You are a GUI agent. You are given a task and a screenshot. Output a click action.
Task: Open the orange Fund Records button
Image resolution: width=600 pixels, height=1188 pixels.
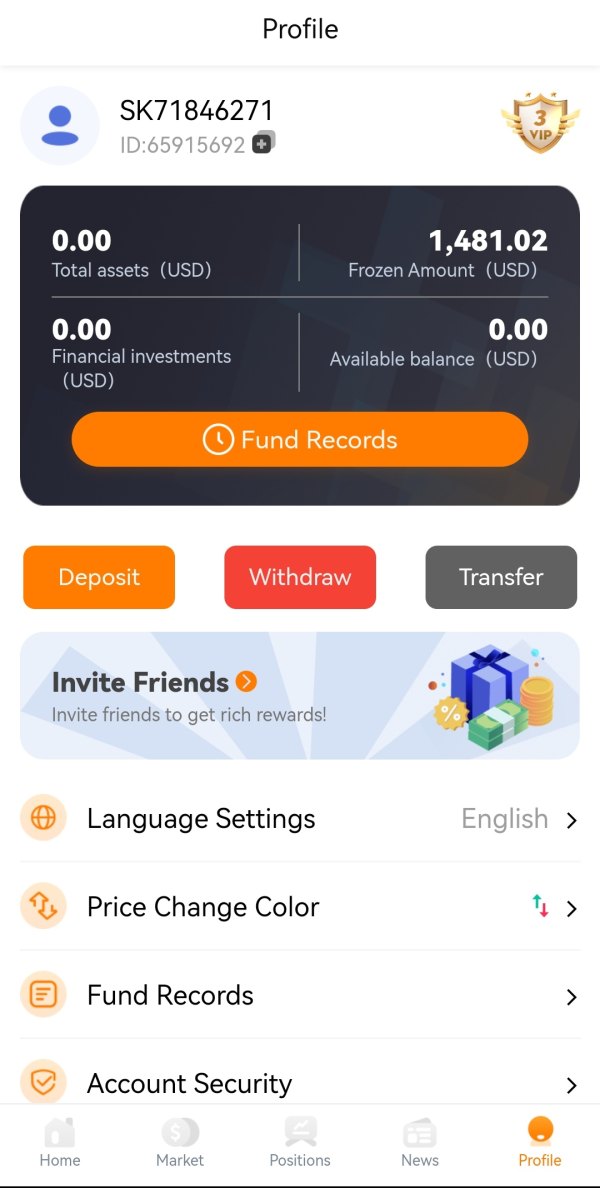pos(300,439)
